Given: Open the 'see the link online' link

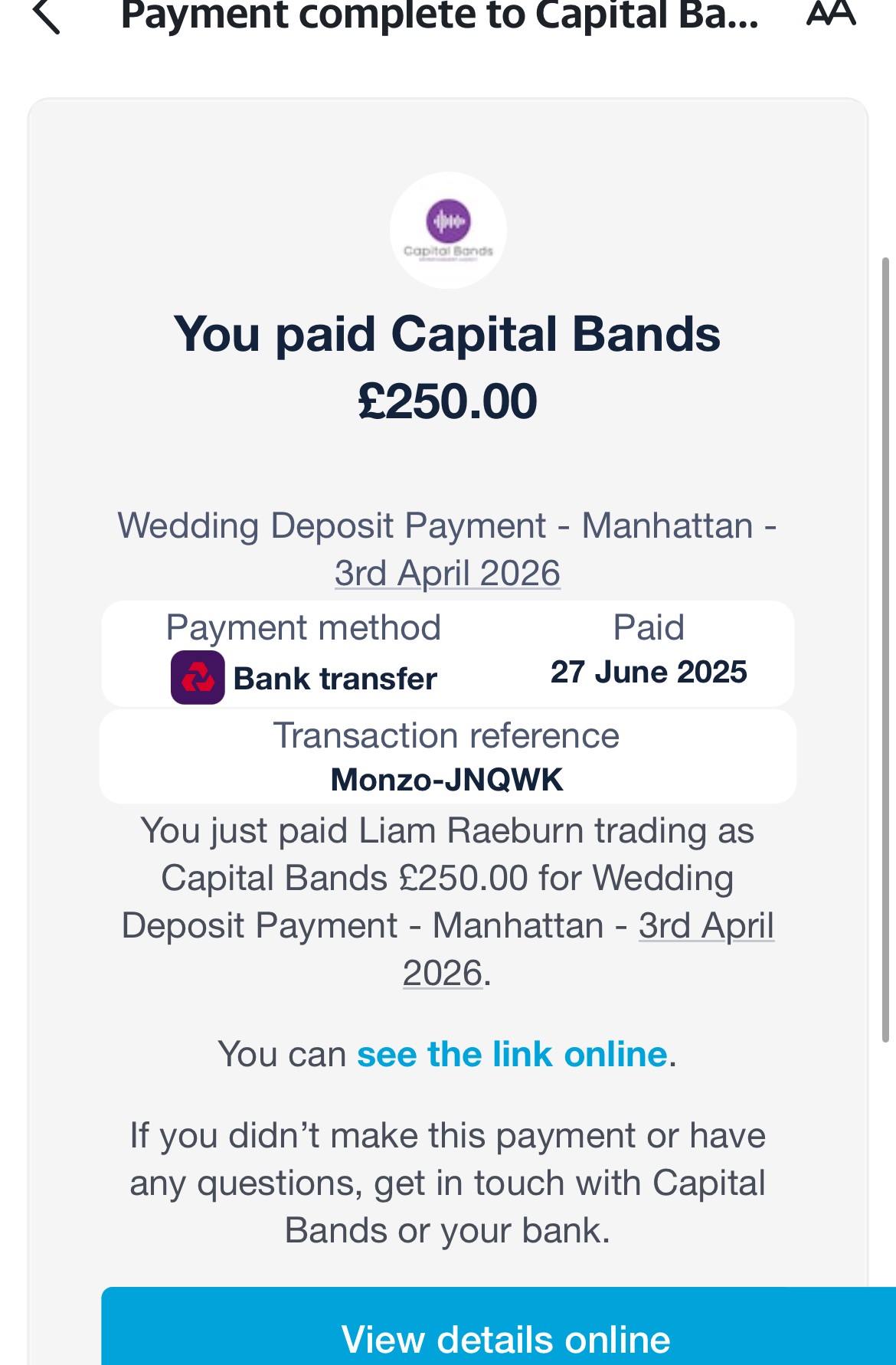Looking at the screenshot, I should point(512,1055).
